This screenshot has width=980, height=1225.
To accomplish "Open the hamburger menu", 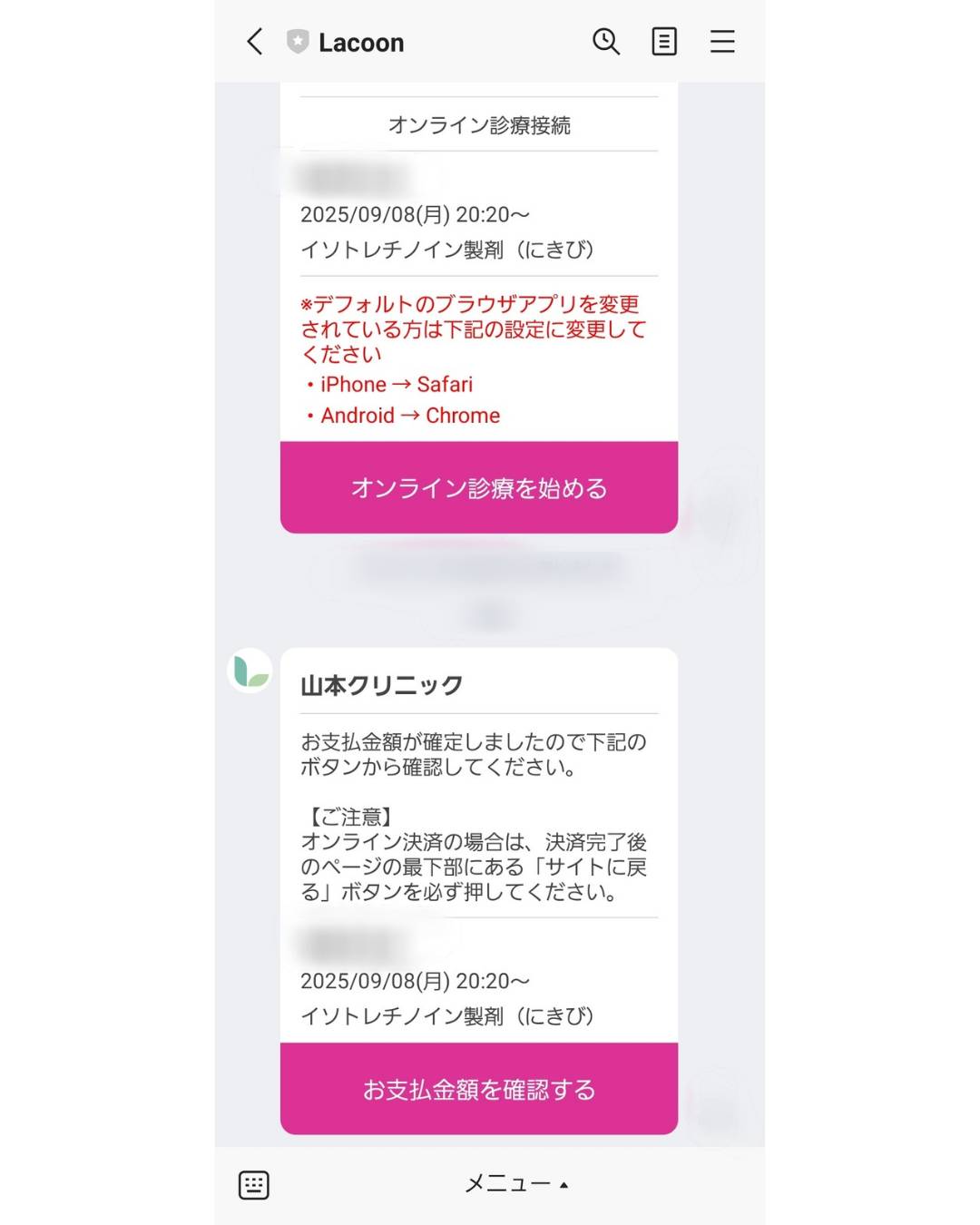I will point(722,42).
